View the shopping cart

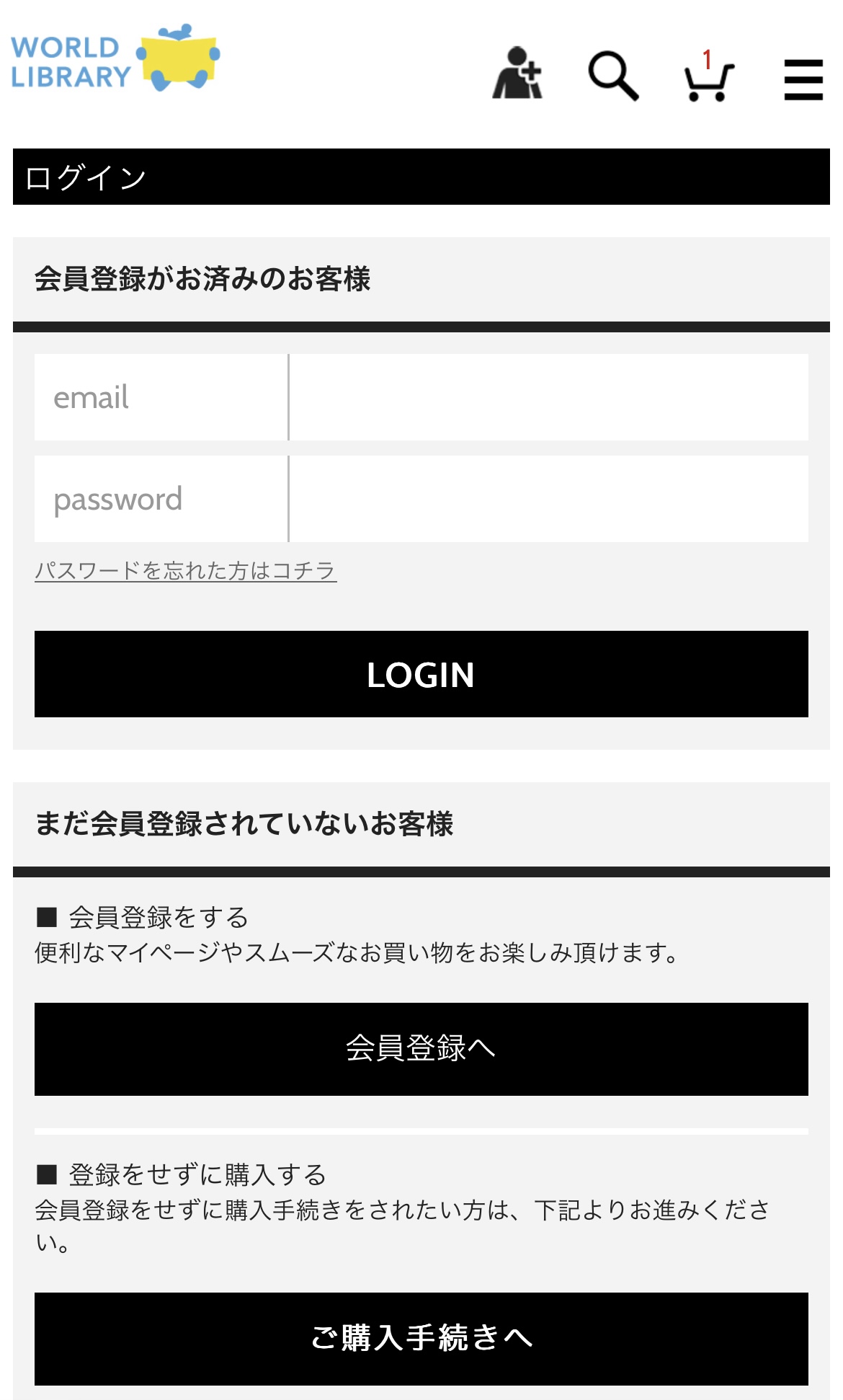(709, 76)
